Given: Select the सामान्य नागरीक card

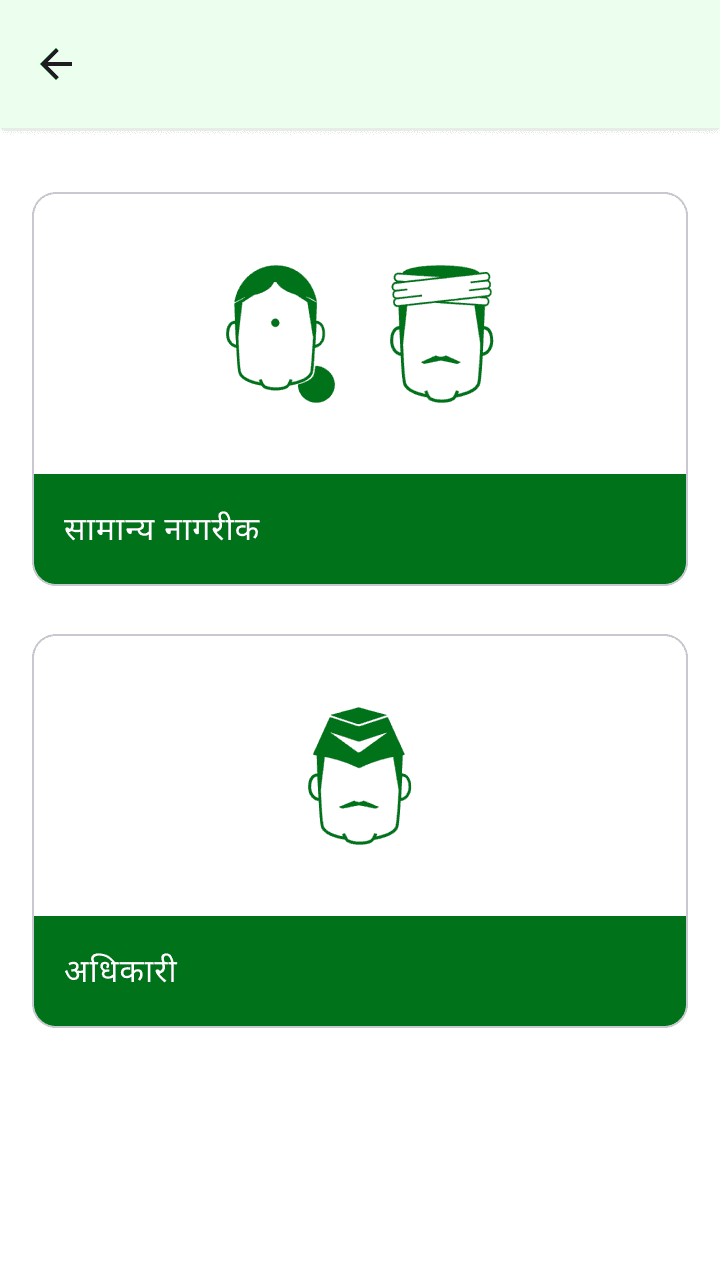Looking at the screenshot, I should coord(360,389).
